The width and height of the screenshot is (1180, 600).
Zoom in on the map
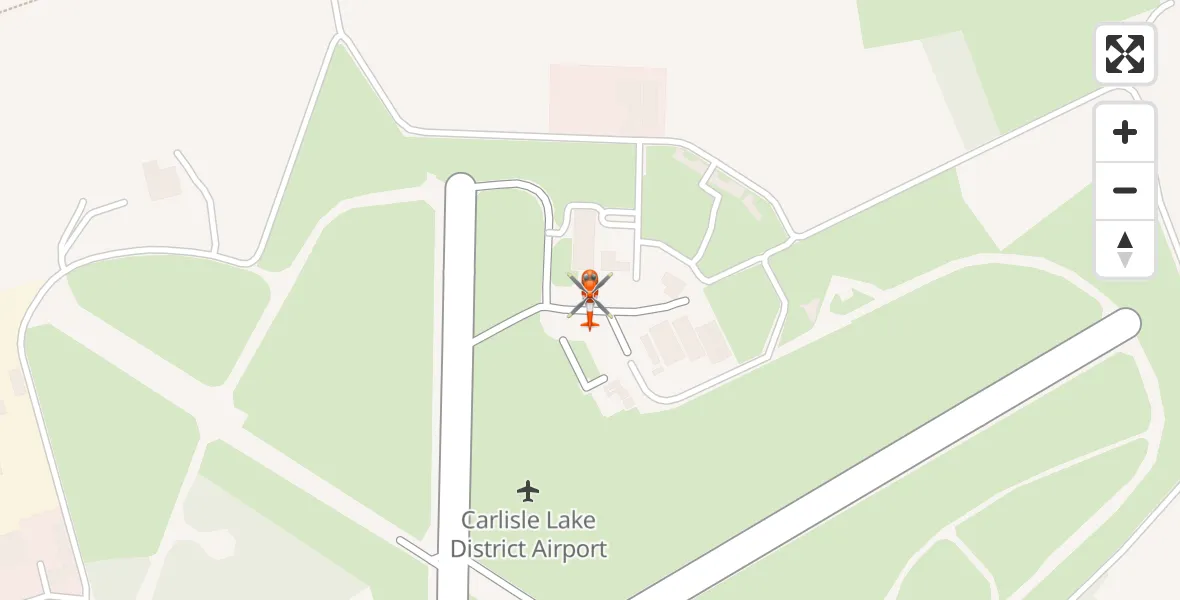(1125, 132)
